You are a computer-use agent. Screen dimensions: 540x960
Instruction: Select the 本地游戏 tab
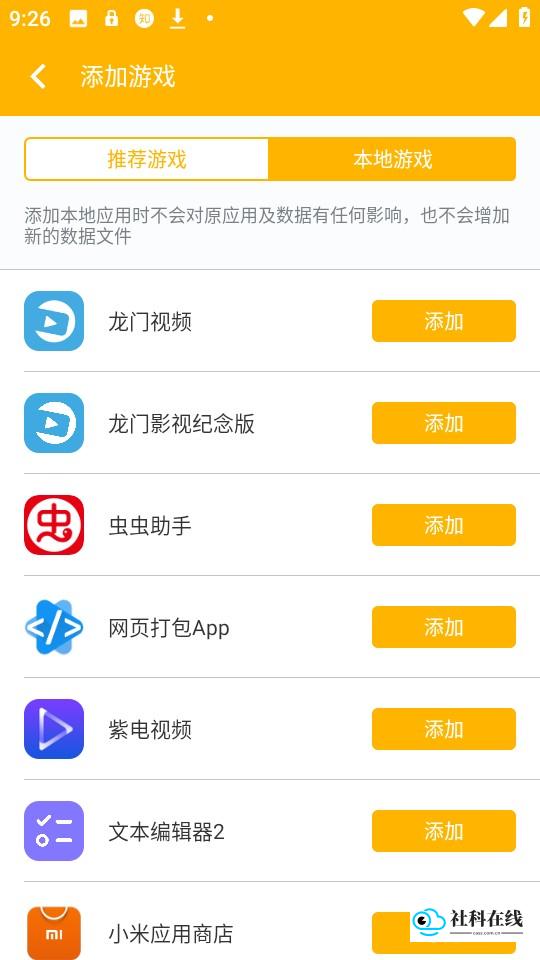click(392, 159)
